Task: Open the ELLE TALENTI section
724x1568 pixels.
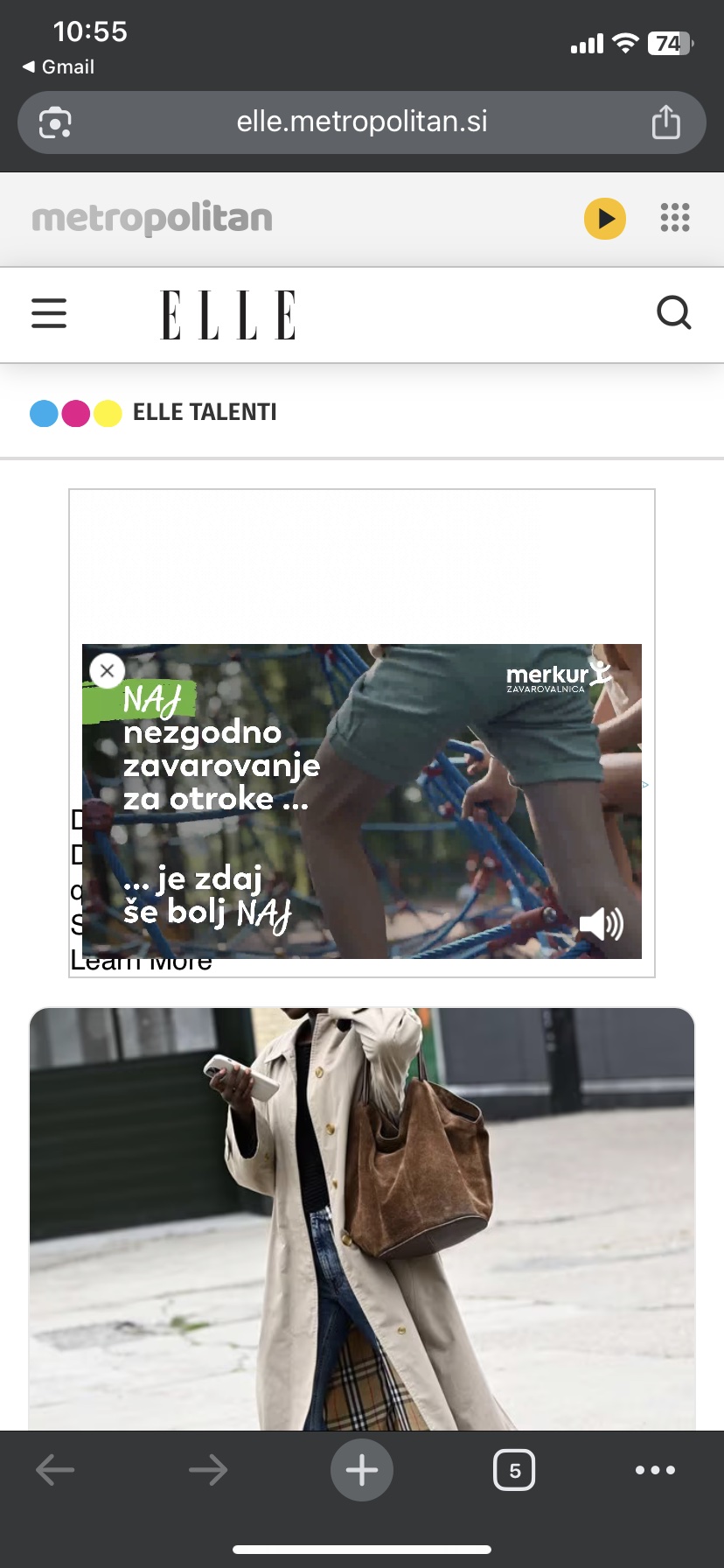Action: (204, 412)
